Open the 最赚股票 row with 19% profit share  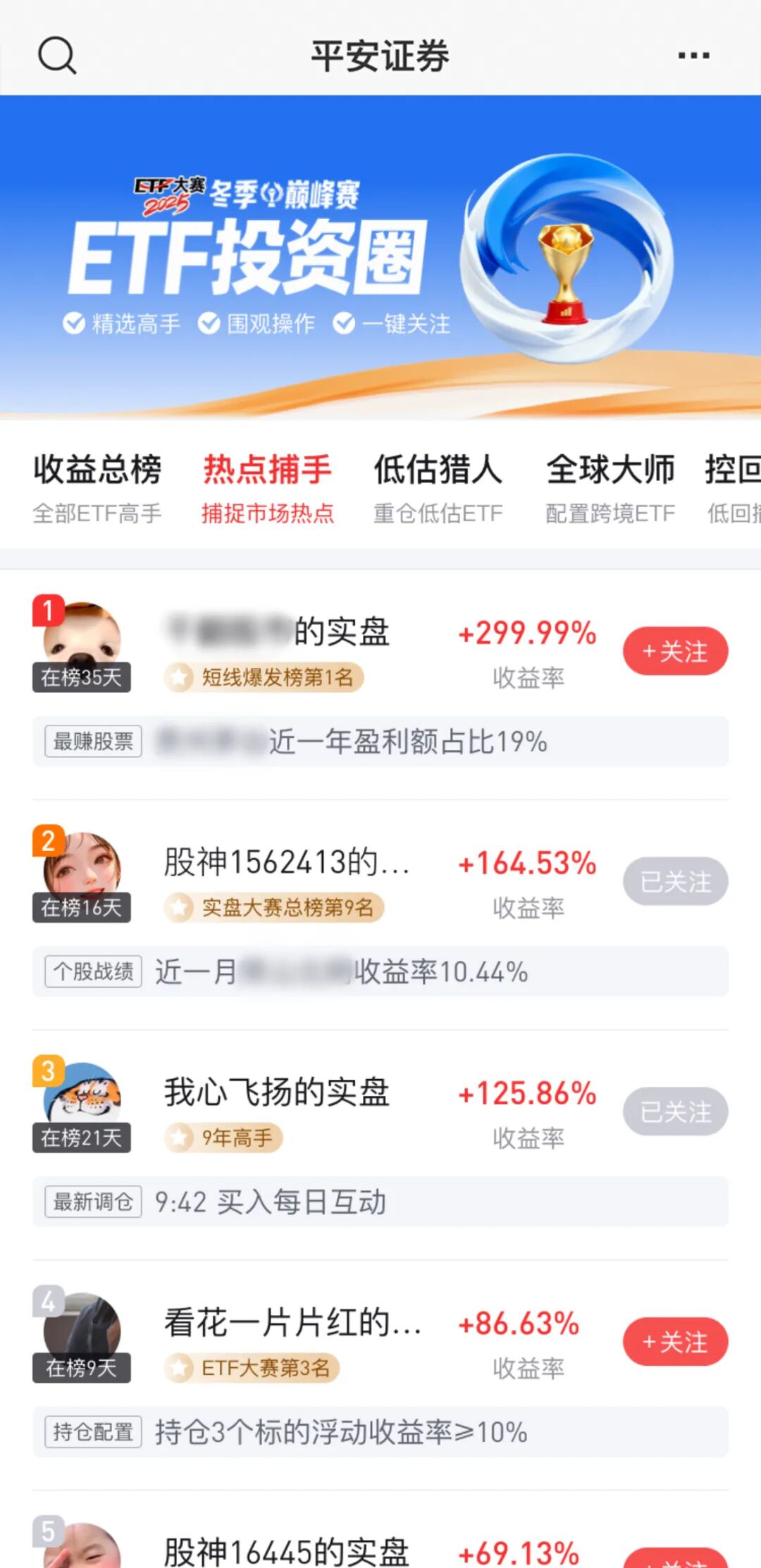click(380, 742)
